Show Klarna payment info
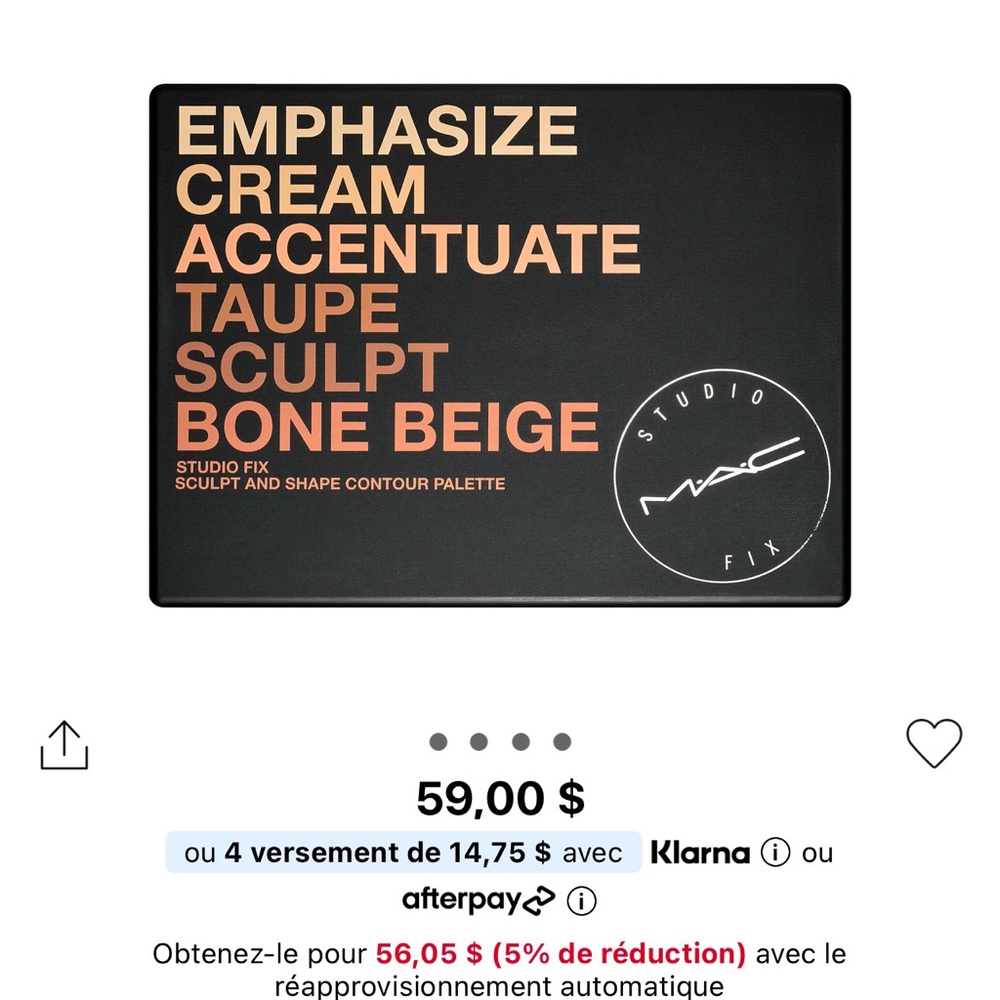Image resolution: width=1000 pixels, height=1000 pixels. tap(775, 853)
